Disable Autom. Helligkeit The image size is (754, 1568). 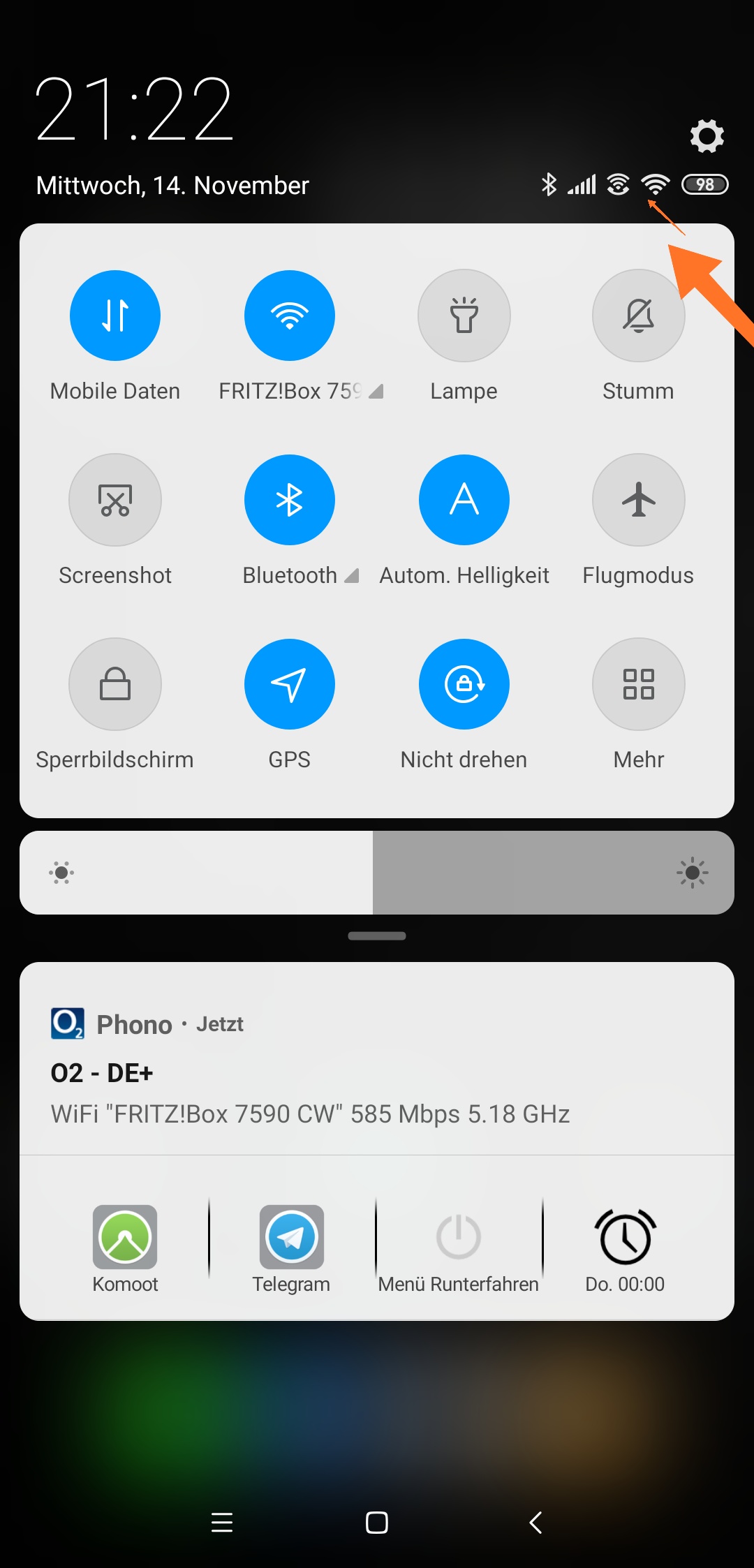pos(464,500)
